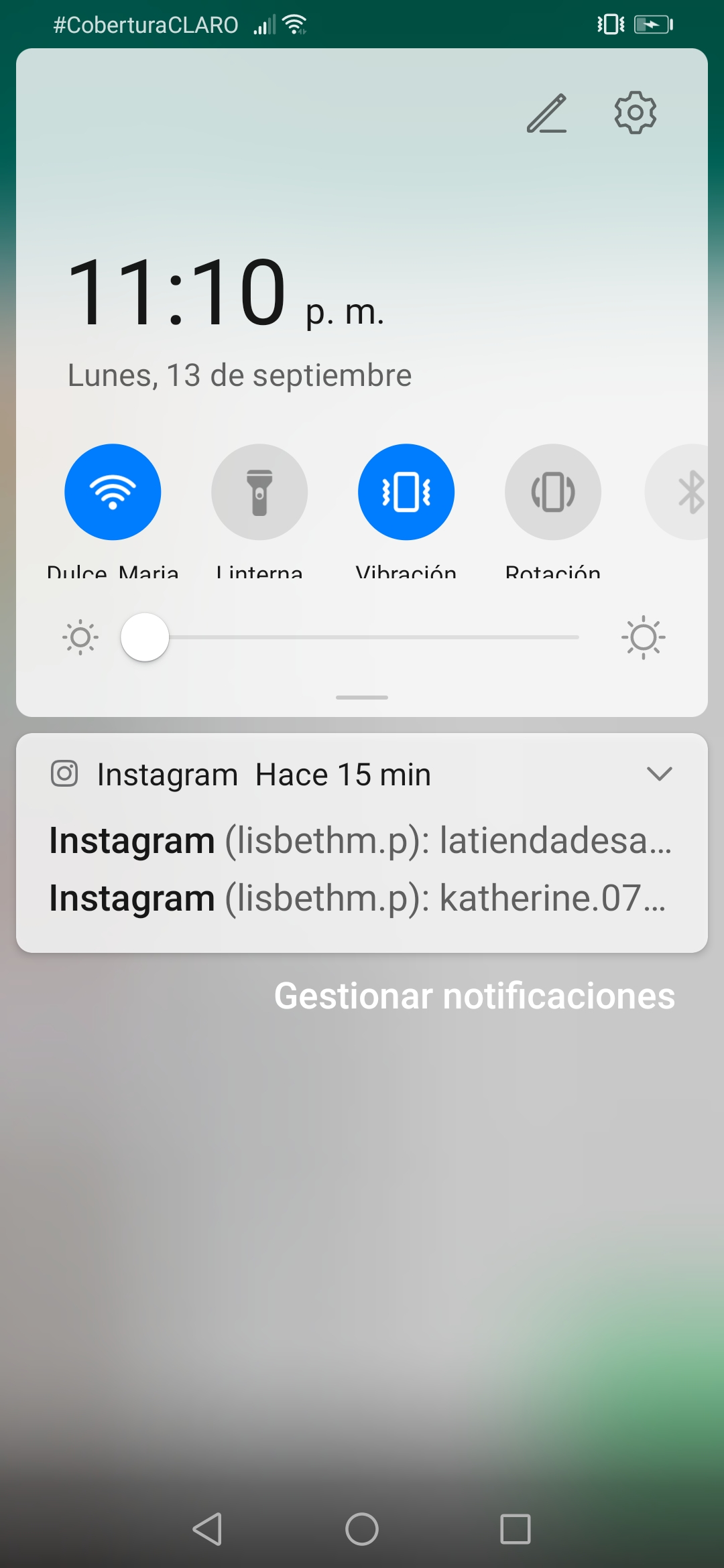Go back with the navigation bar
Viewport: 724px width, 1568px height.
[x=207, y=1529]
